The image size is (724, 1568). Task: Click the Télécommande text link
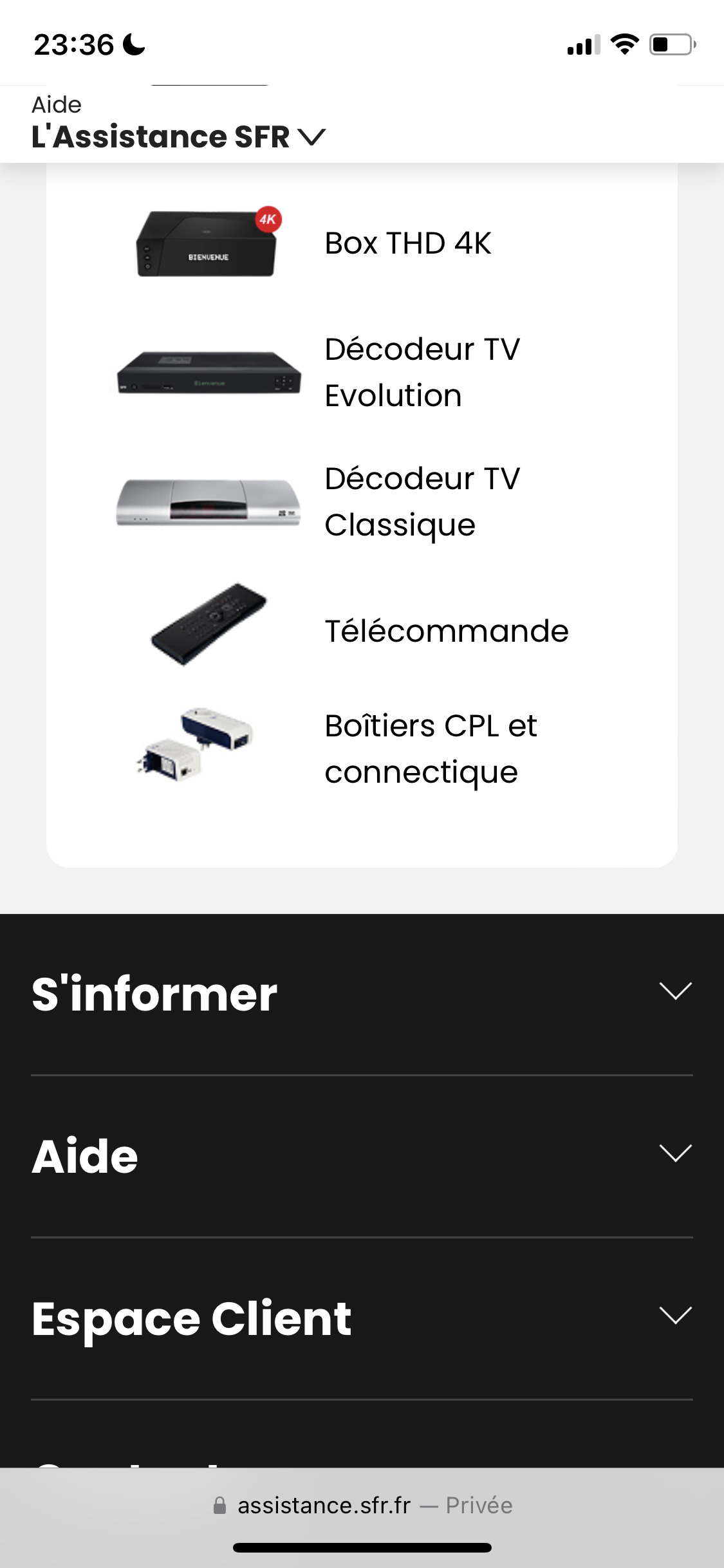447,630
